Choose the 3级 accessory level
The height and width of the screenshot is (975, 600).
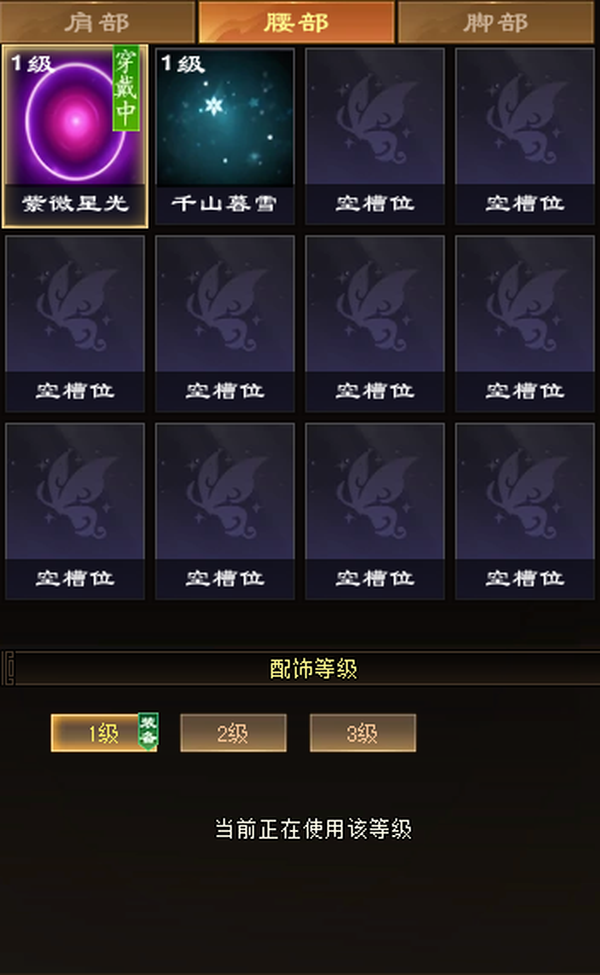click(362, 733)
